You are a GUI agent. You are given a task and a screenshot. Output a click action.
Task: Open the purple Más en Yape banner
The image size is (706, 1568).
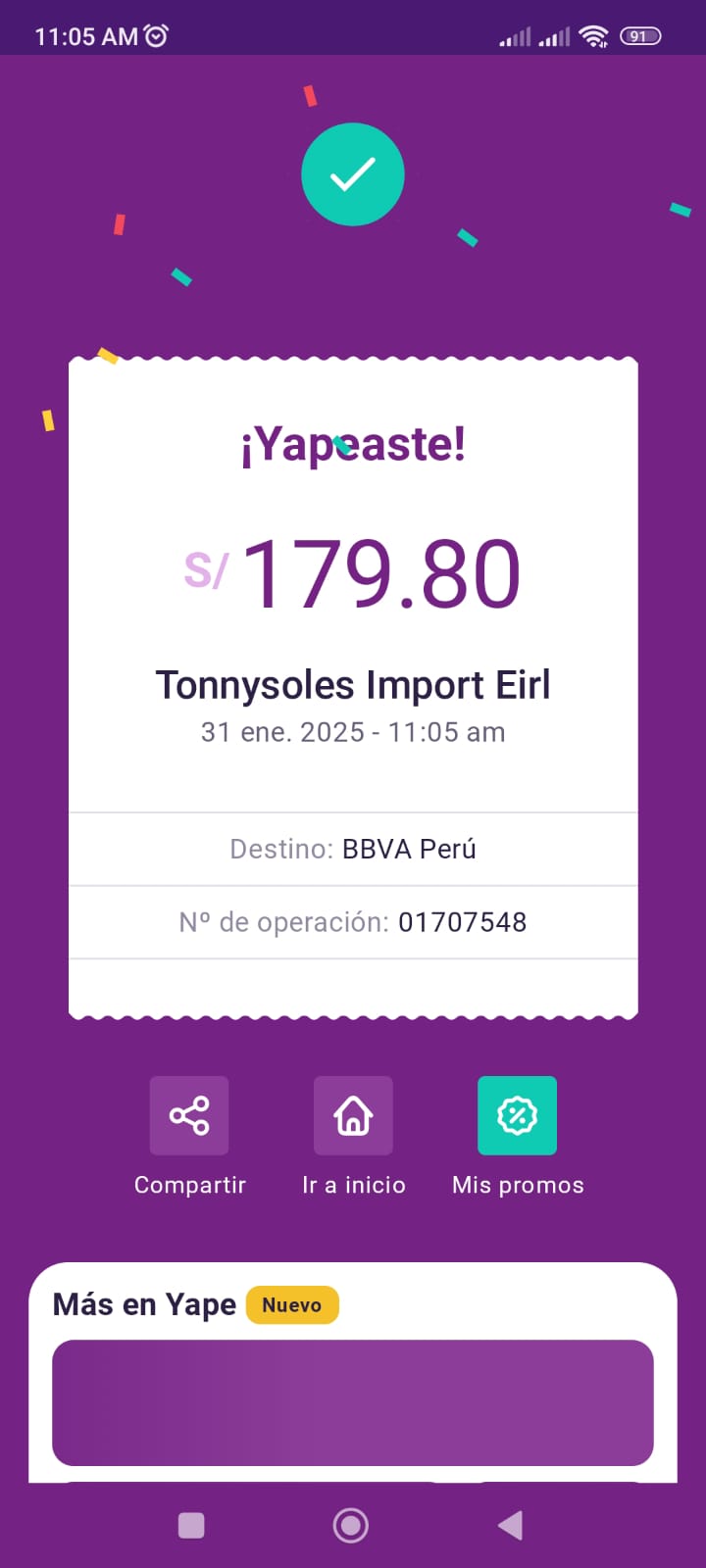(x=353, y=1402)
